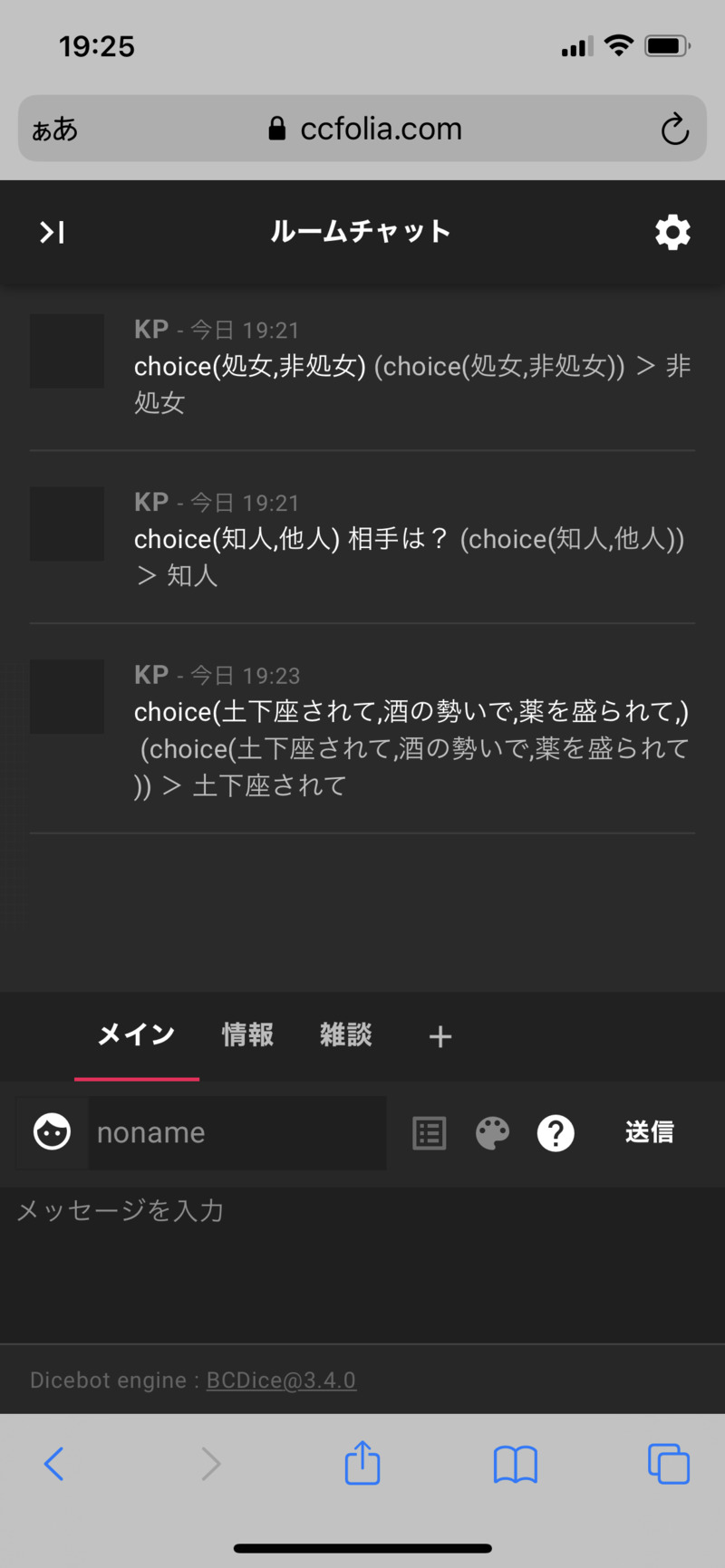Reload the ccfolia.com page
Image resolution: width=725 pixels, height=1568 pixels.
pos(674,130)
